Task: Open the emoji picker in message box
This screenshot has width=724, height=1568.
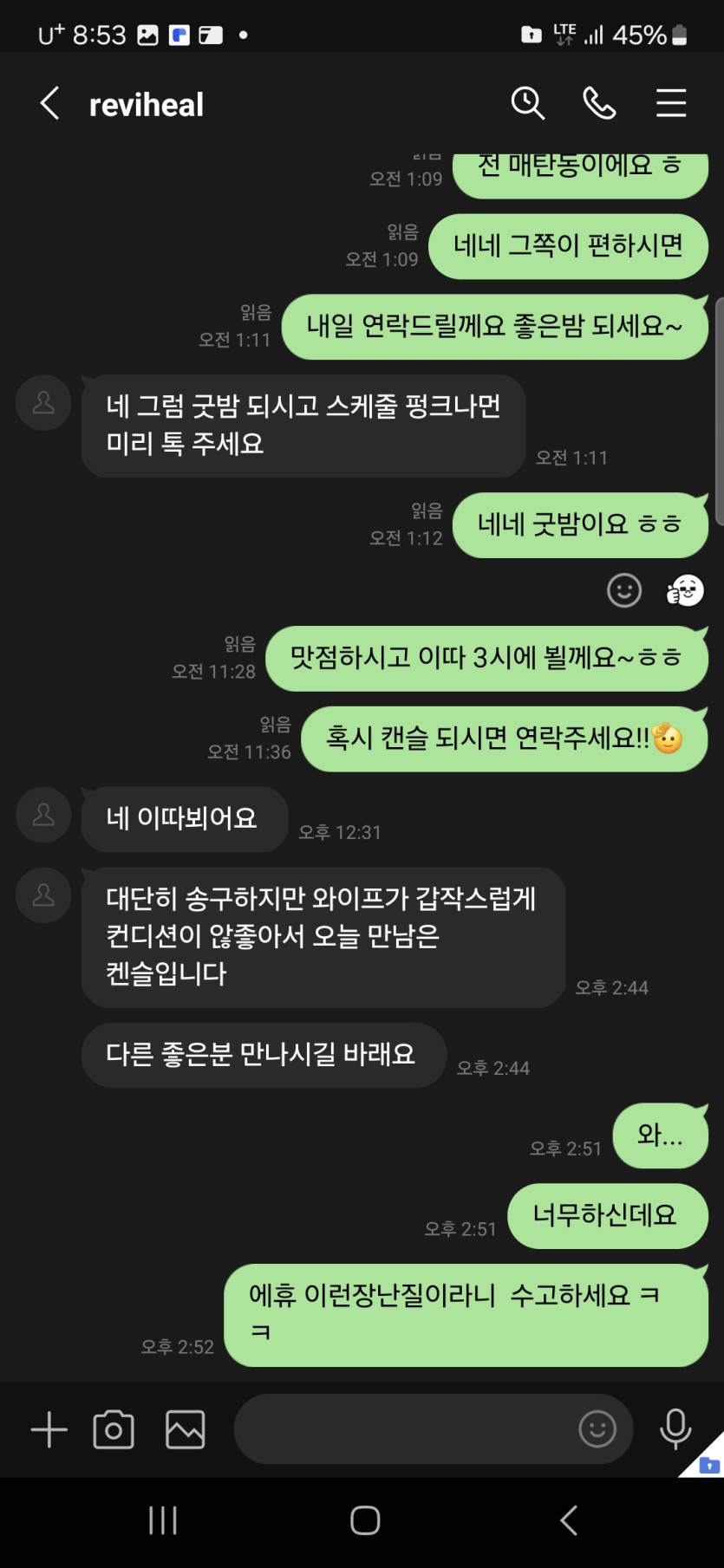Action: tap(597, 1429)
